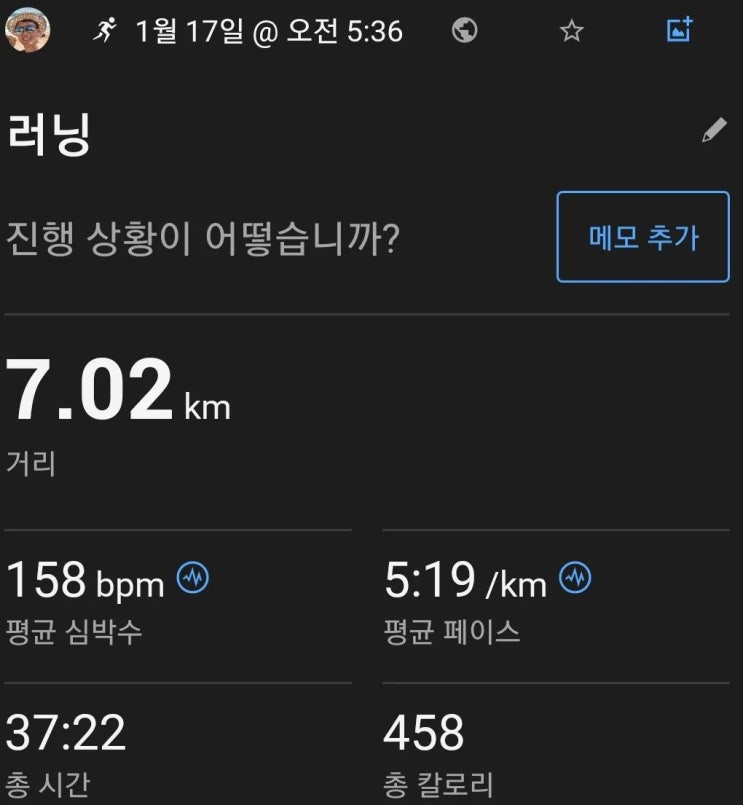Open the profile avatar
The image size is (743, 805).
tap(28, 31)
